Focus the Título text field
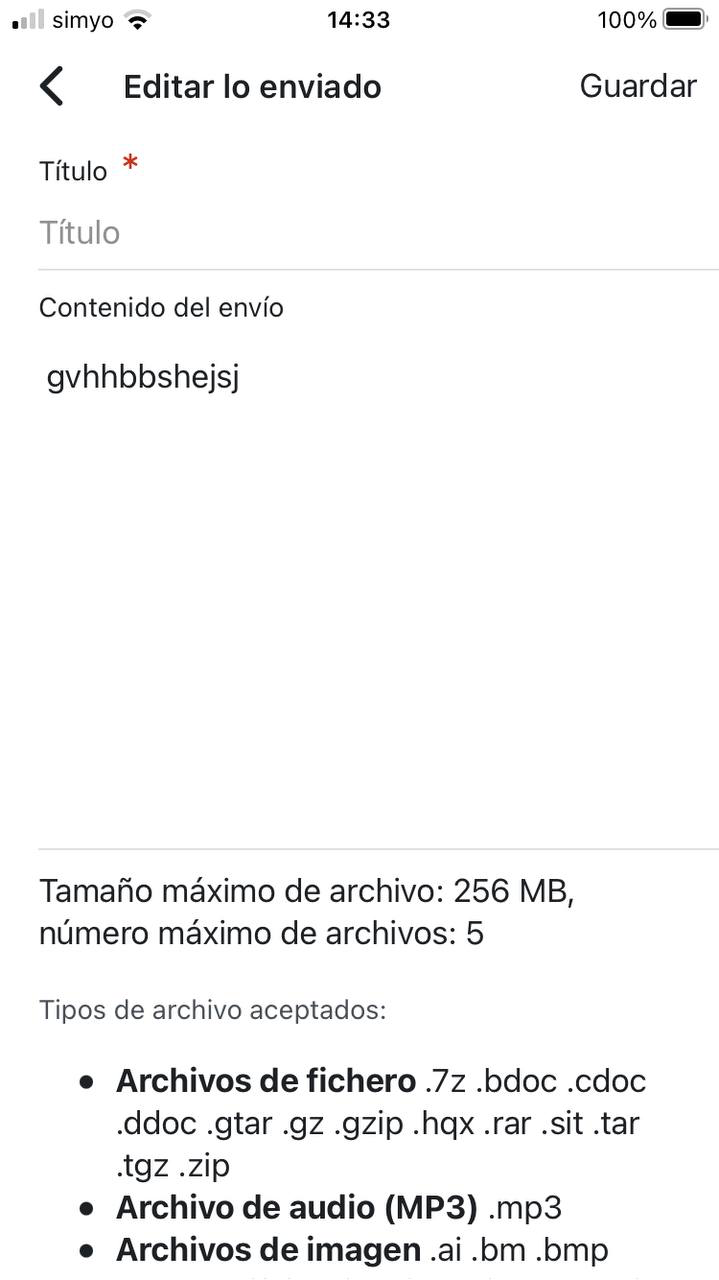This screenshot has width=719, height=1280. 378,233
